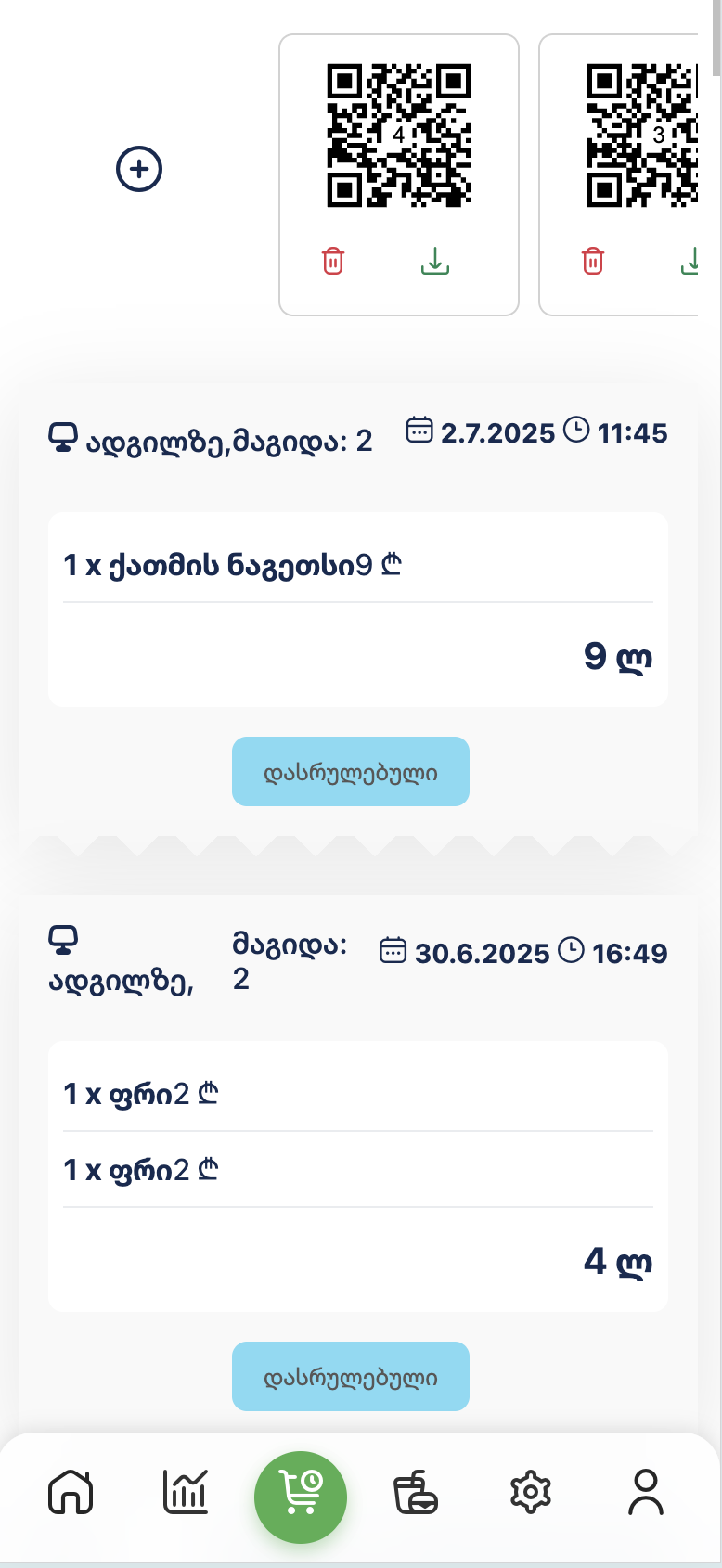Open the settings gear tab
722x1568 pixels.
[x=531, y=1492]
